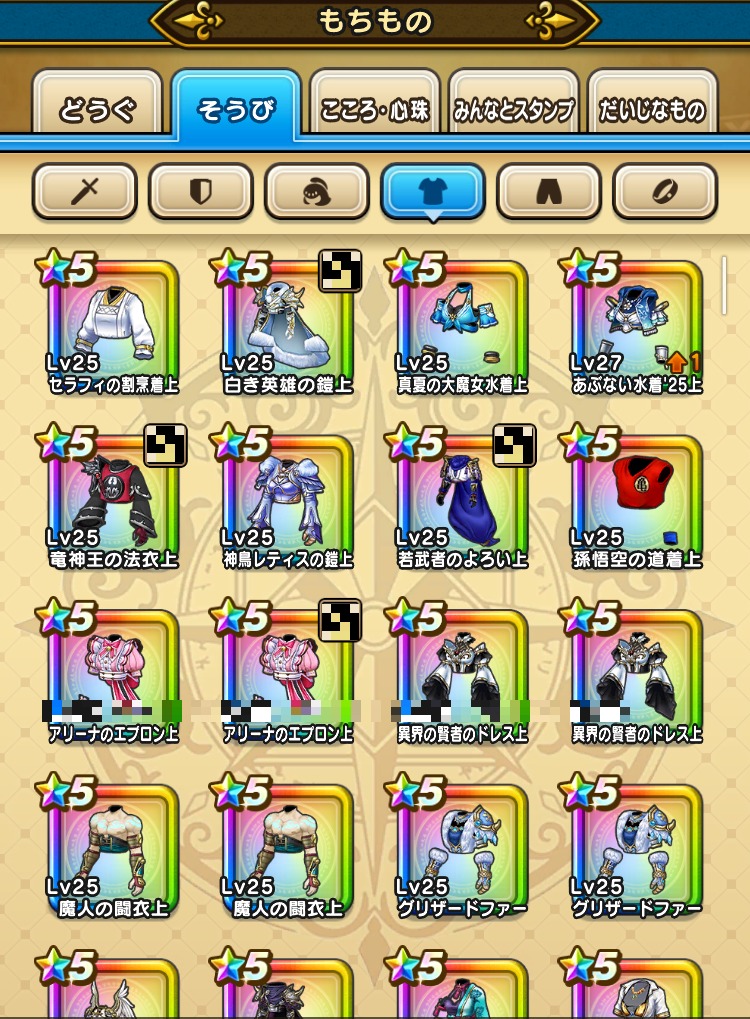Open 竜神王の法衣上 equipment
The image size is (750, 1019).
[x=113, y=502]
